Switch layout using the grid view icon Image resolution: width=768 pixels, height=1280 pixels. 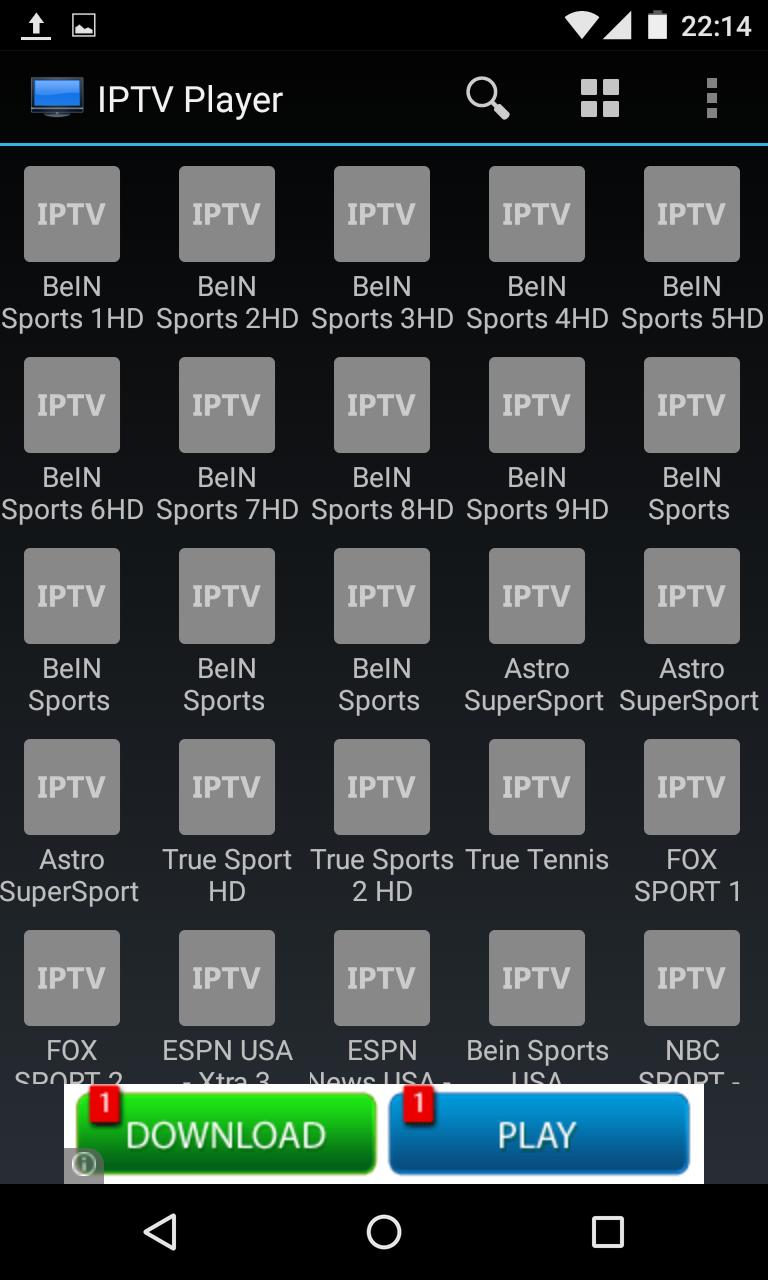599,97
